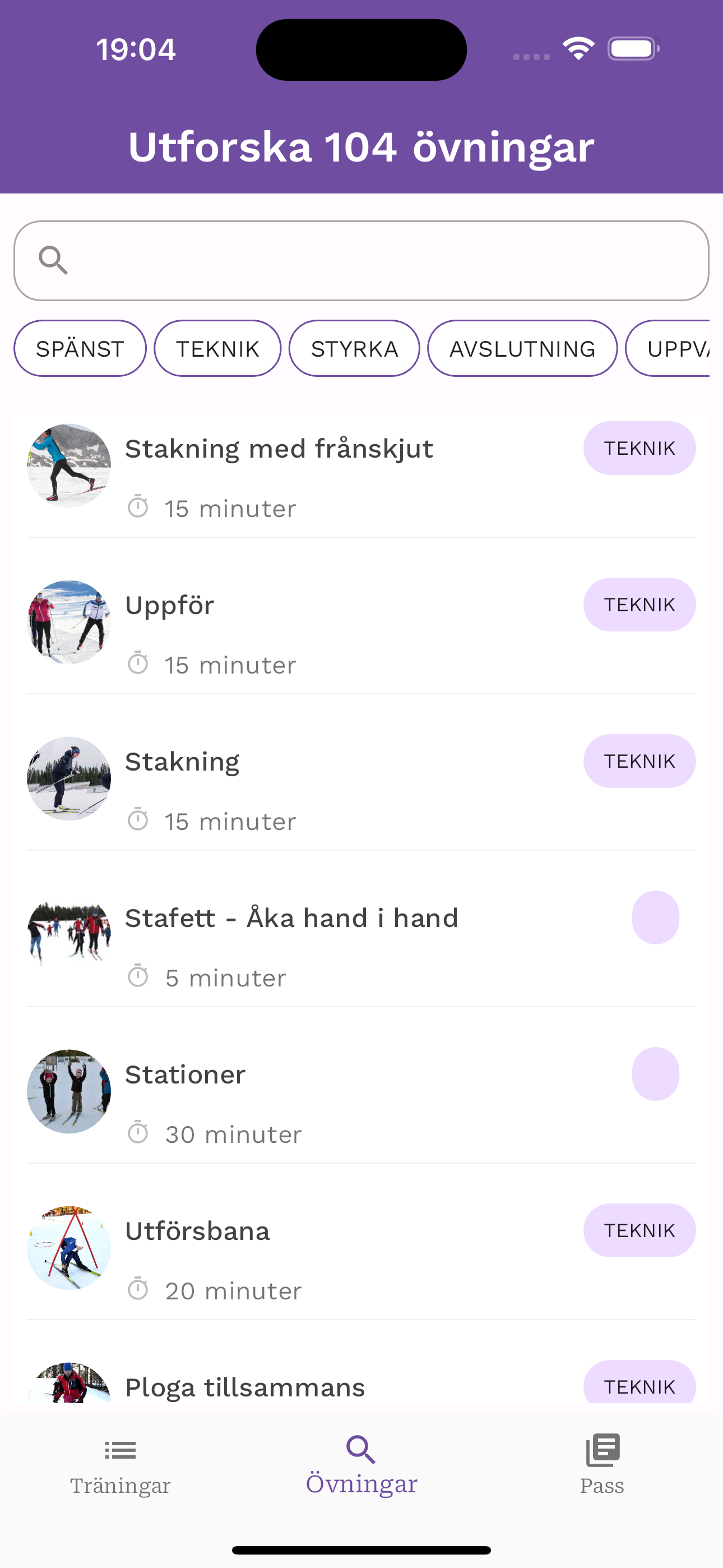Enable the STYRKA filter
This screenshot has height=1568, width=723.
coord(354,348)
